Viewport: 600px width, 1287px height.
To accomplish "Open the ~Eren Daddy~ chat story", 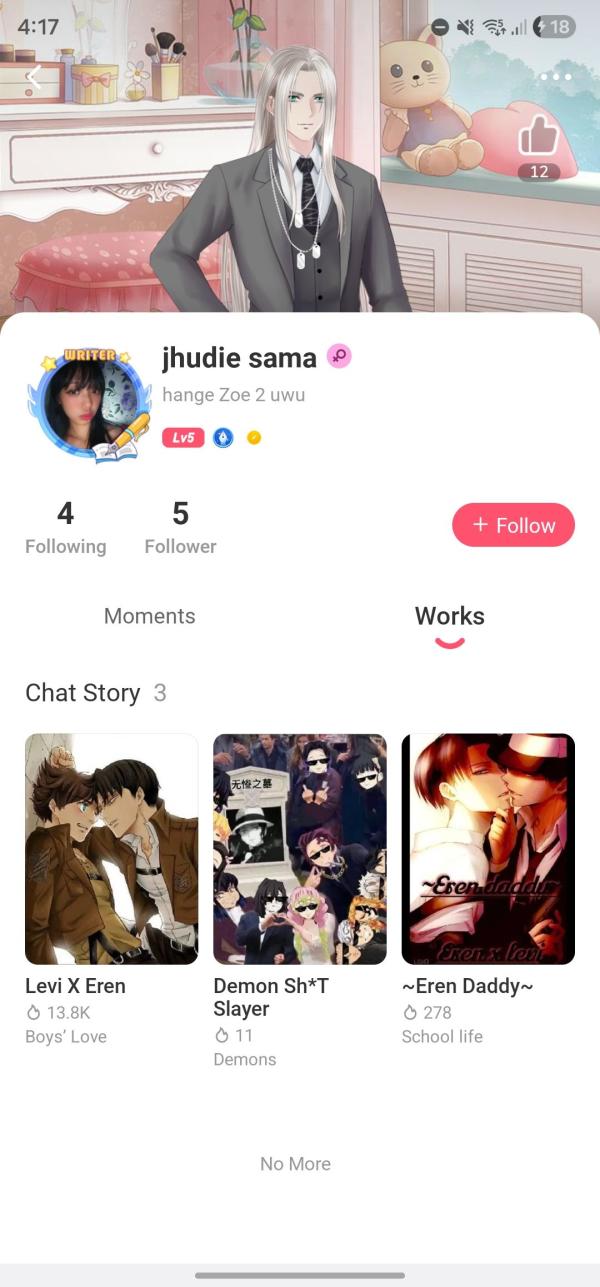I will [x=488, y=849].
